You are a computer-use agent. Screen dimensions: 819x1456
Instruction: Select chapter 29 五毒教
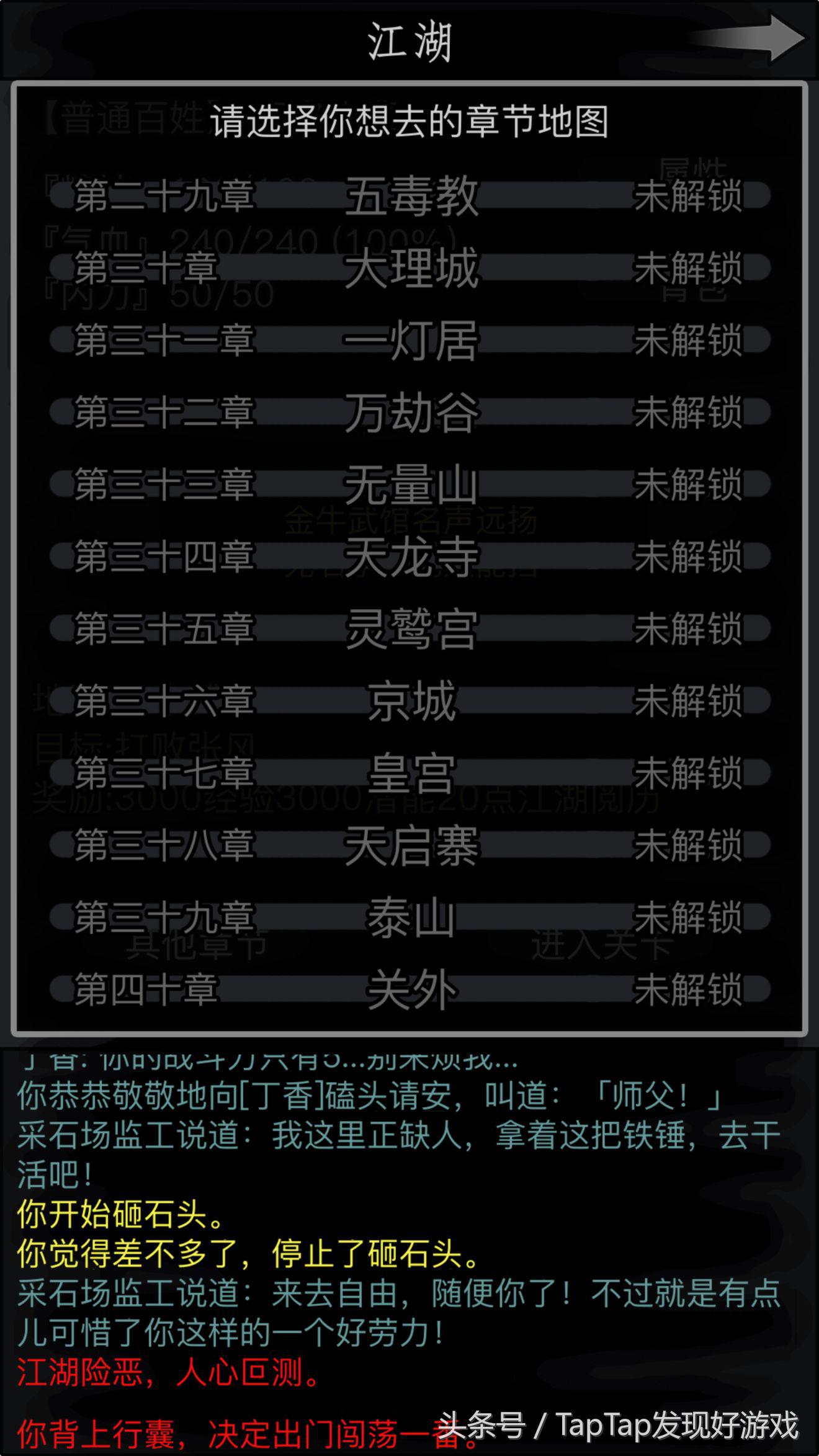click(409, 196)
